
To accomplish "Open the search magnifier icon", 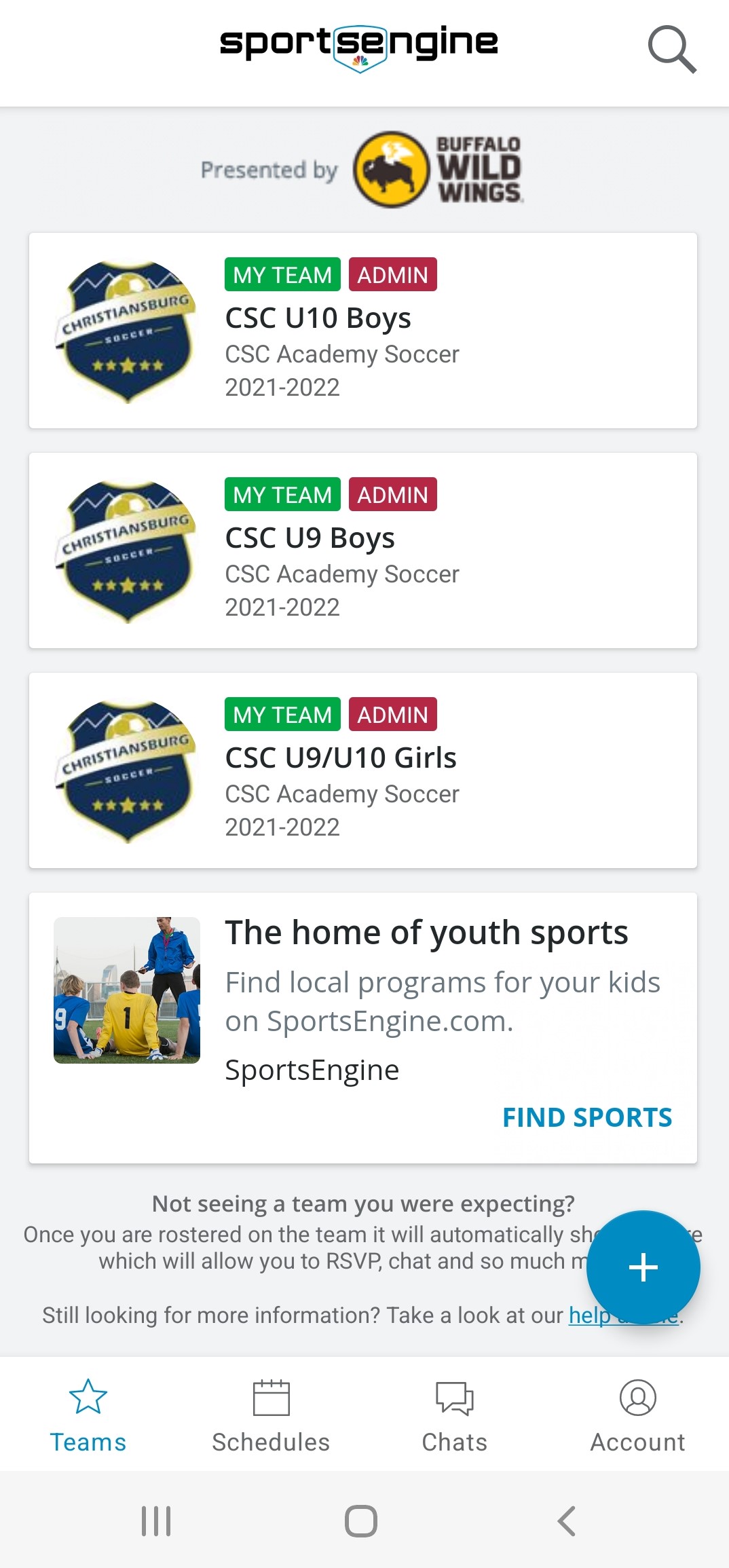I will (x=671, y=49).
